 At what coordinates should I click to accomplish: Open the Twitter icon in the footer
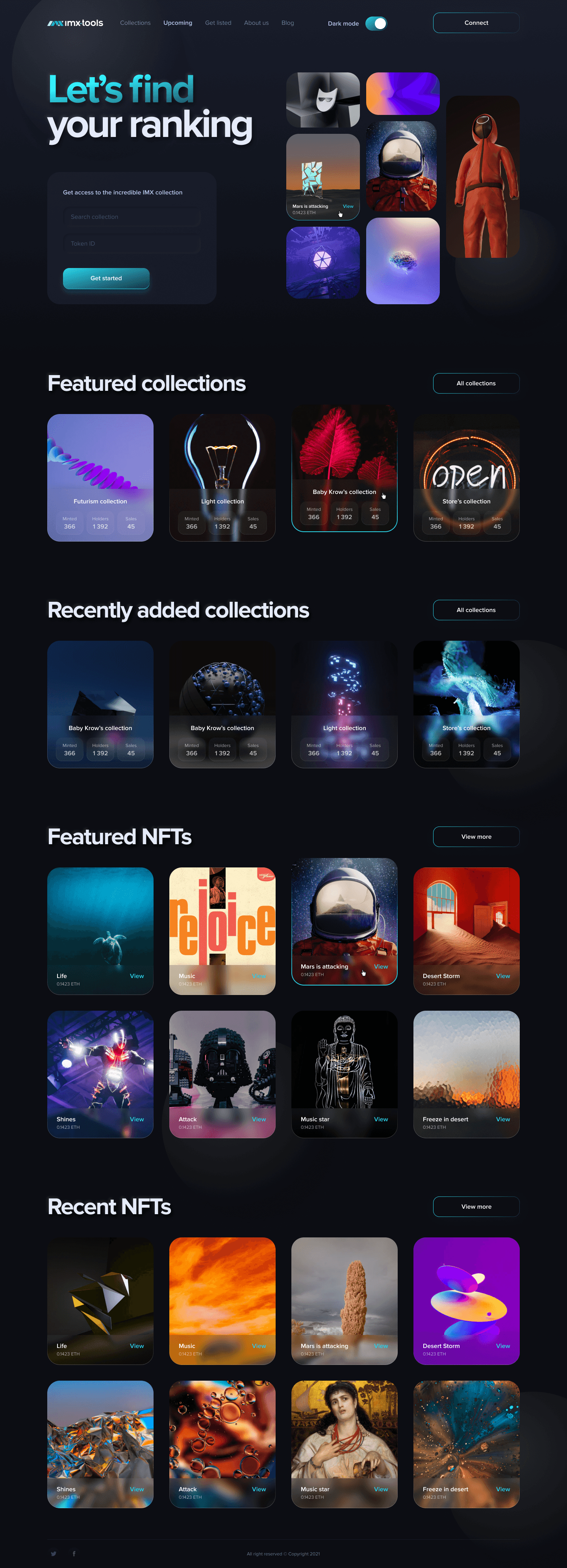click(54, 1553)
